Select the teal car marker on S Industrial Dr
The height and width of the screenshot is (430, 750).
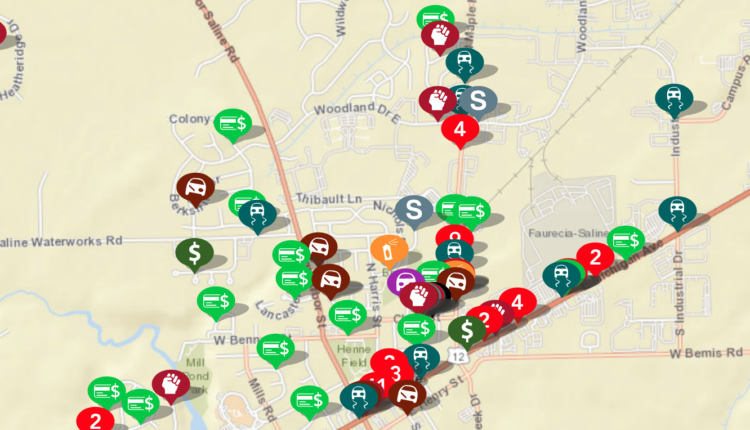[677, 212]
